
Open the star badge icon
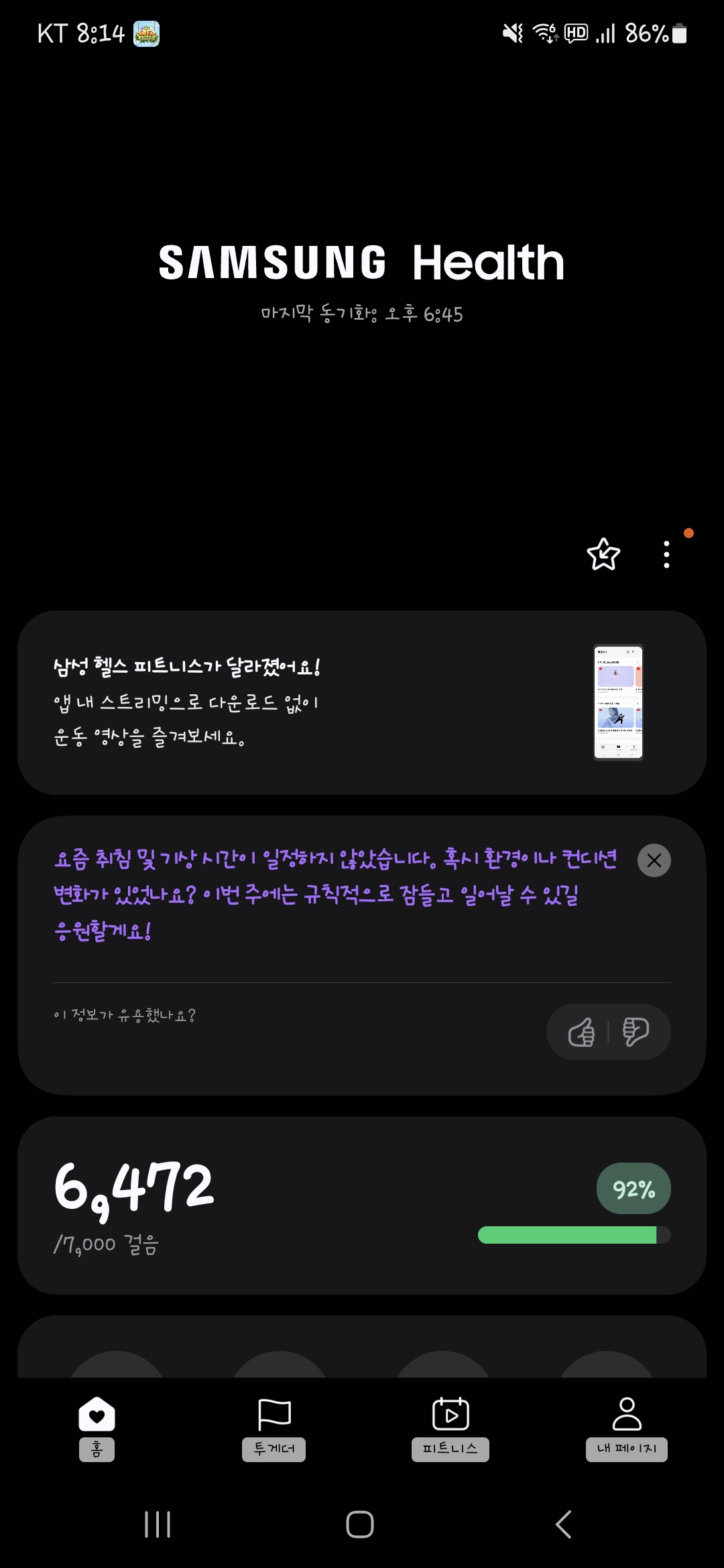click(x=603, y=554)
